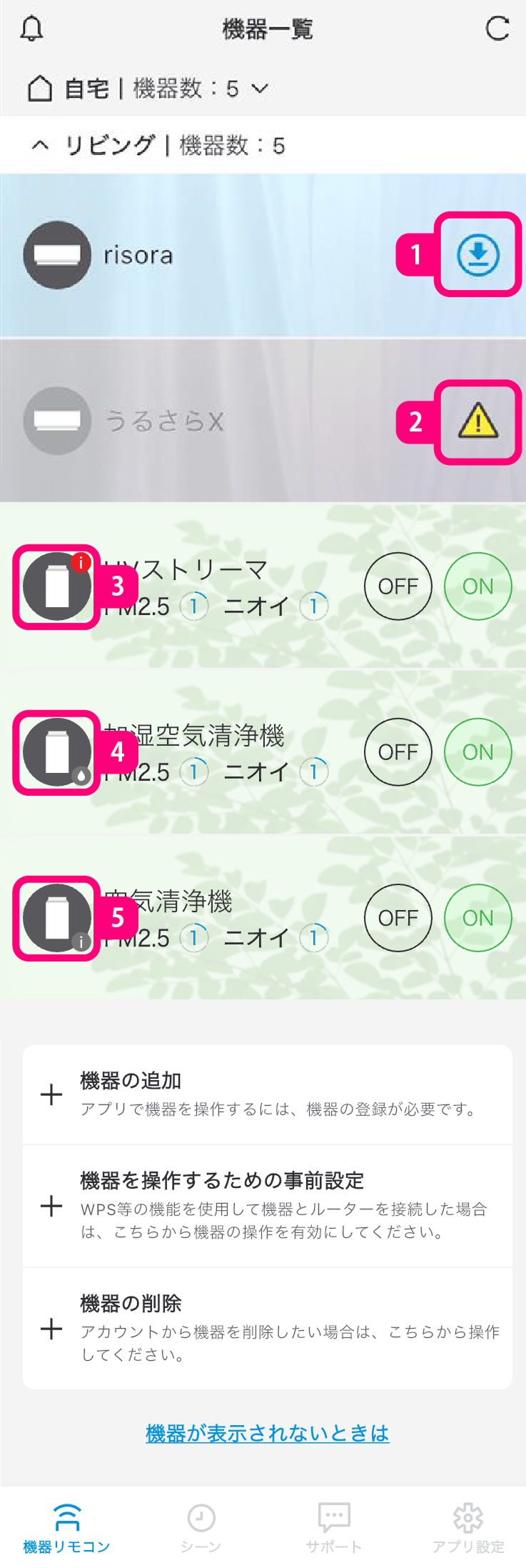
Task: Turn ON the UVストリーマ purifier
Action: [477, 586]
